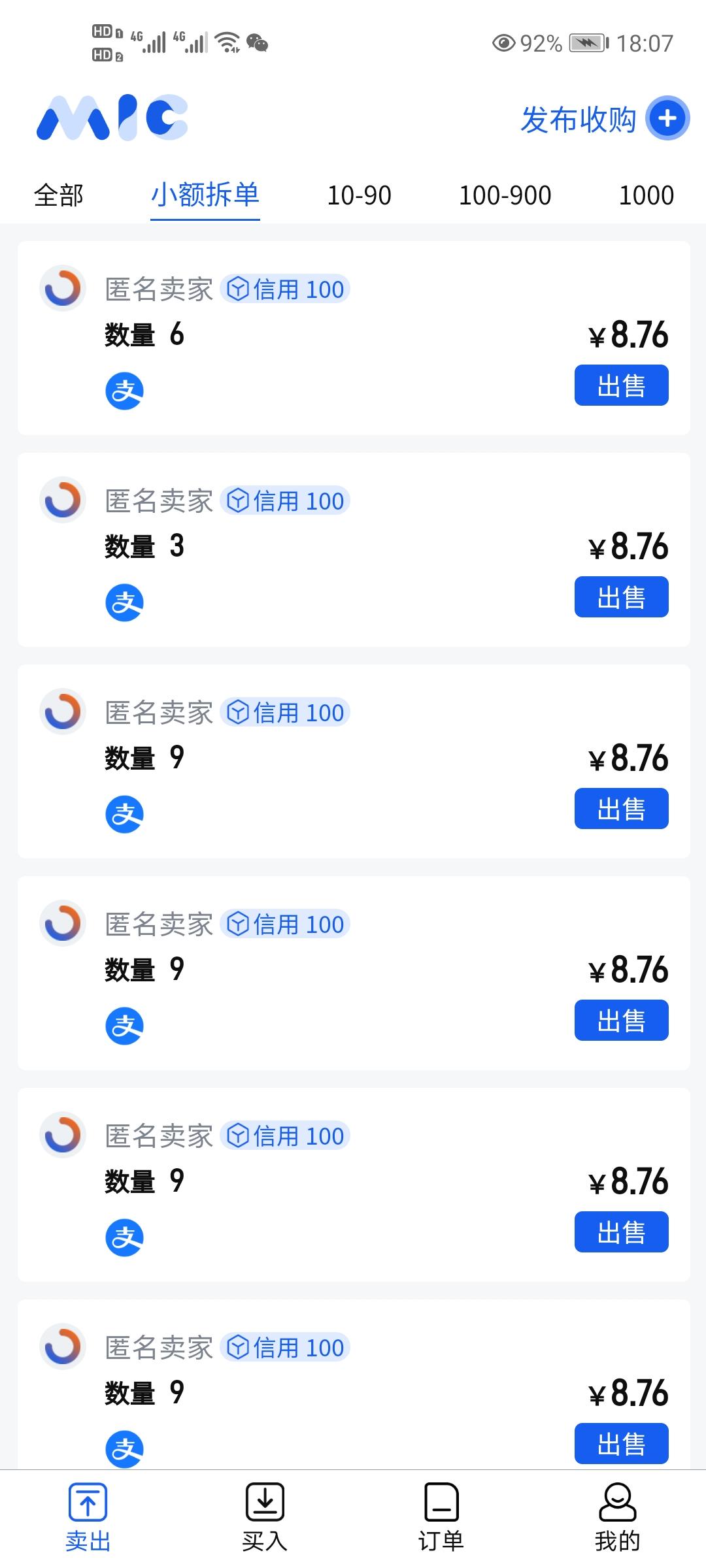Go to the 订单 tab
This screenshot has height=1568, width=706.
441,1517
